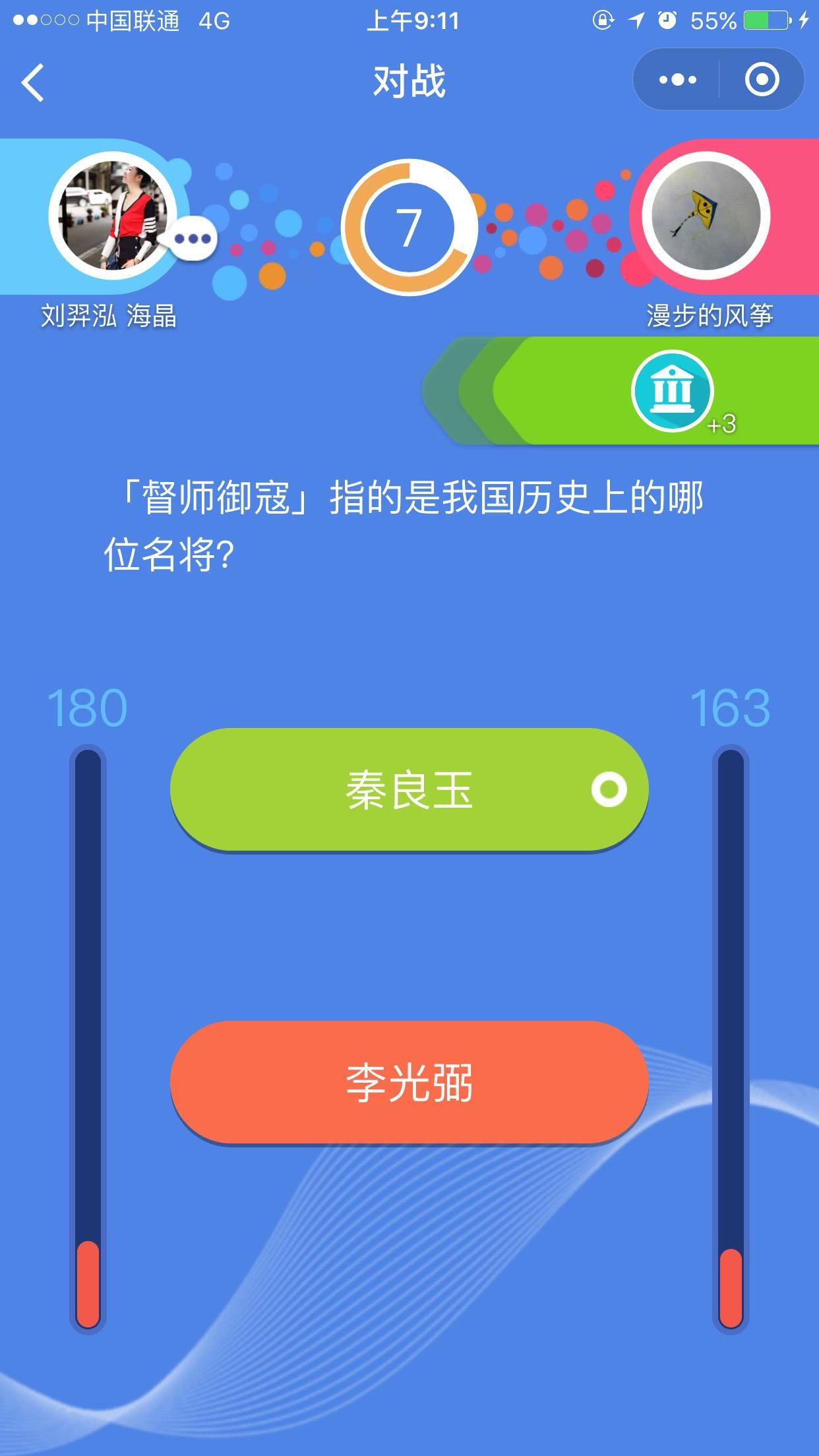
Task: Open the mini program more options menu
Action: pos(677,80)
